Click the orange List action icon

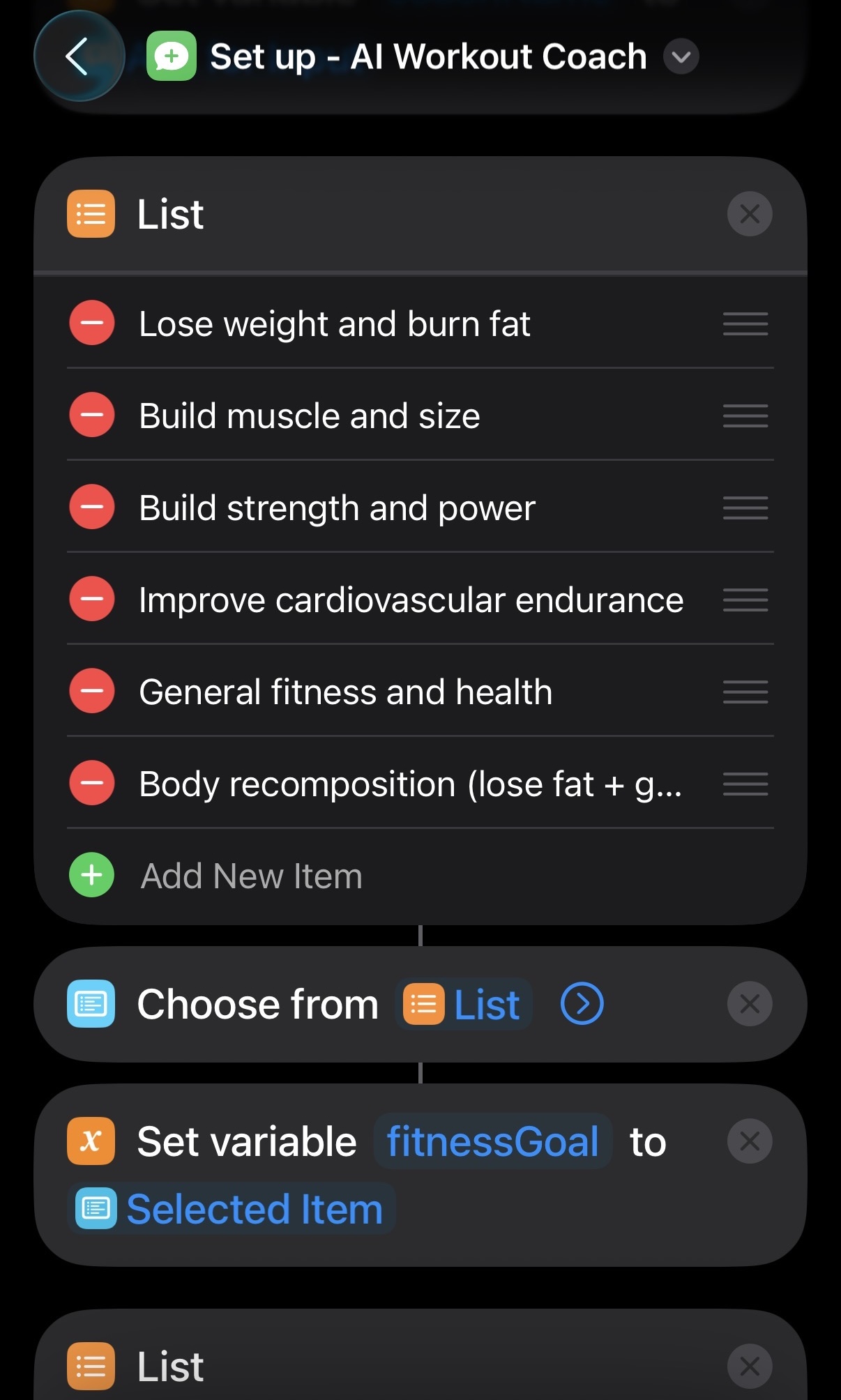pos(90,213)
